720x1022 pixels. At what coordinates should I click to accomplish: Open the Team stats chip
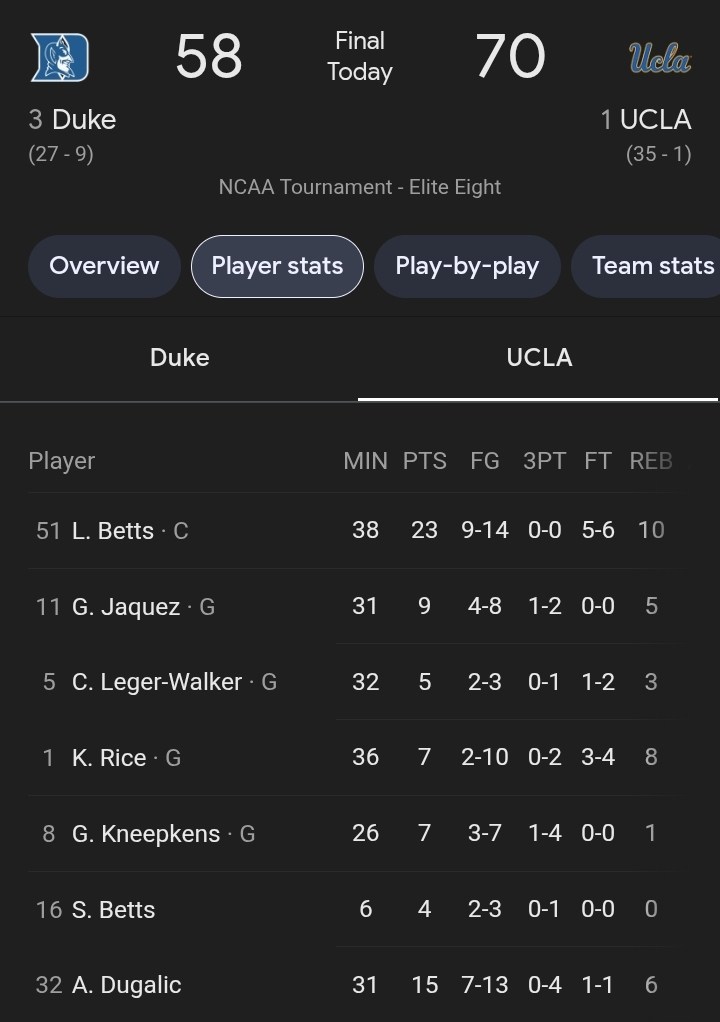650,266
